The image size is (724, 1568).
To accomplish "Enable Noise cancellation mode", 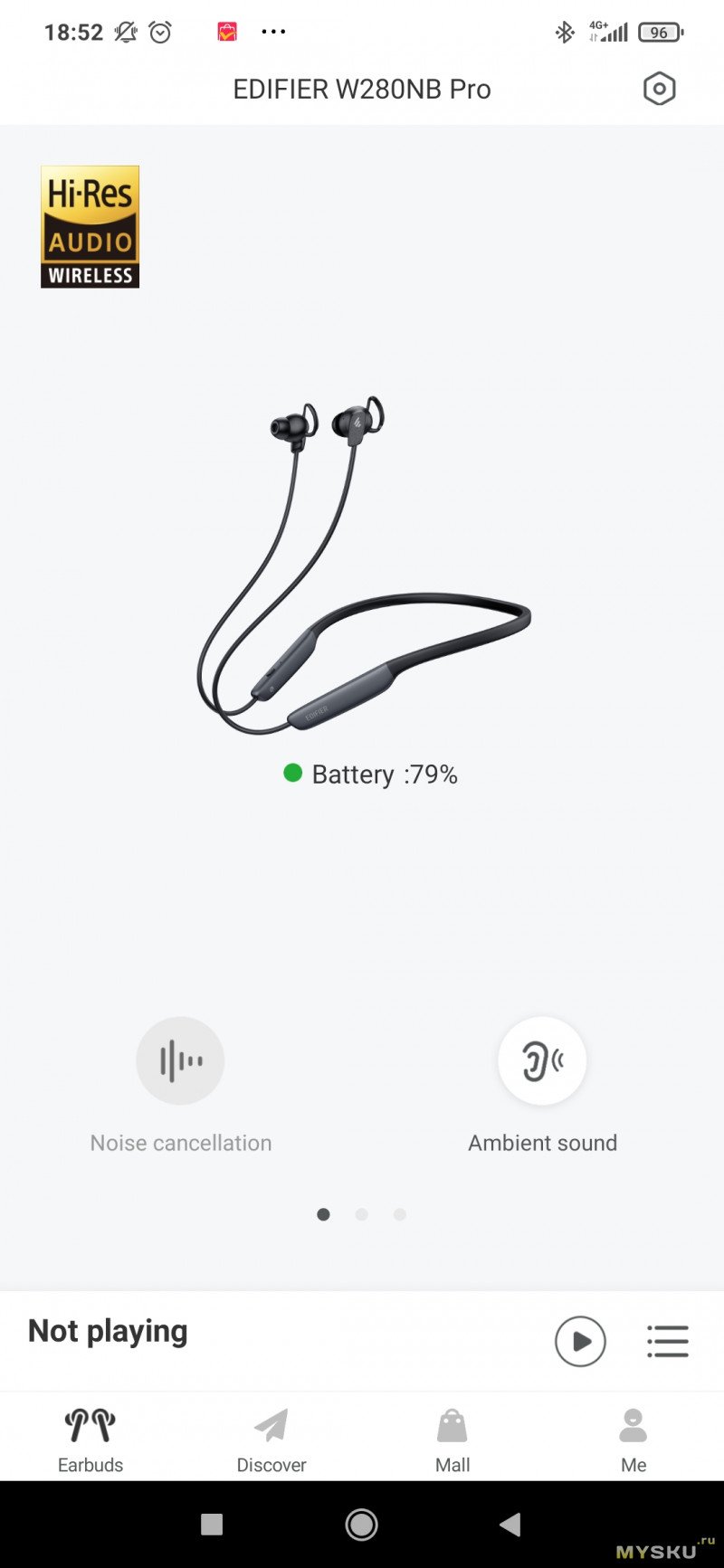I will coord(180,1060).
